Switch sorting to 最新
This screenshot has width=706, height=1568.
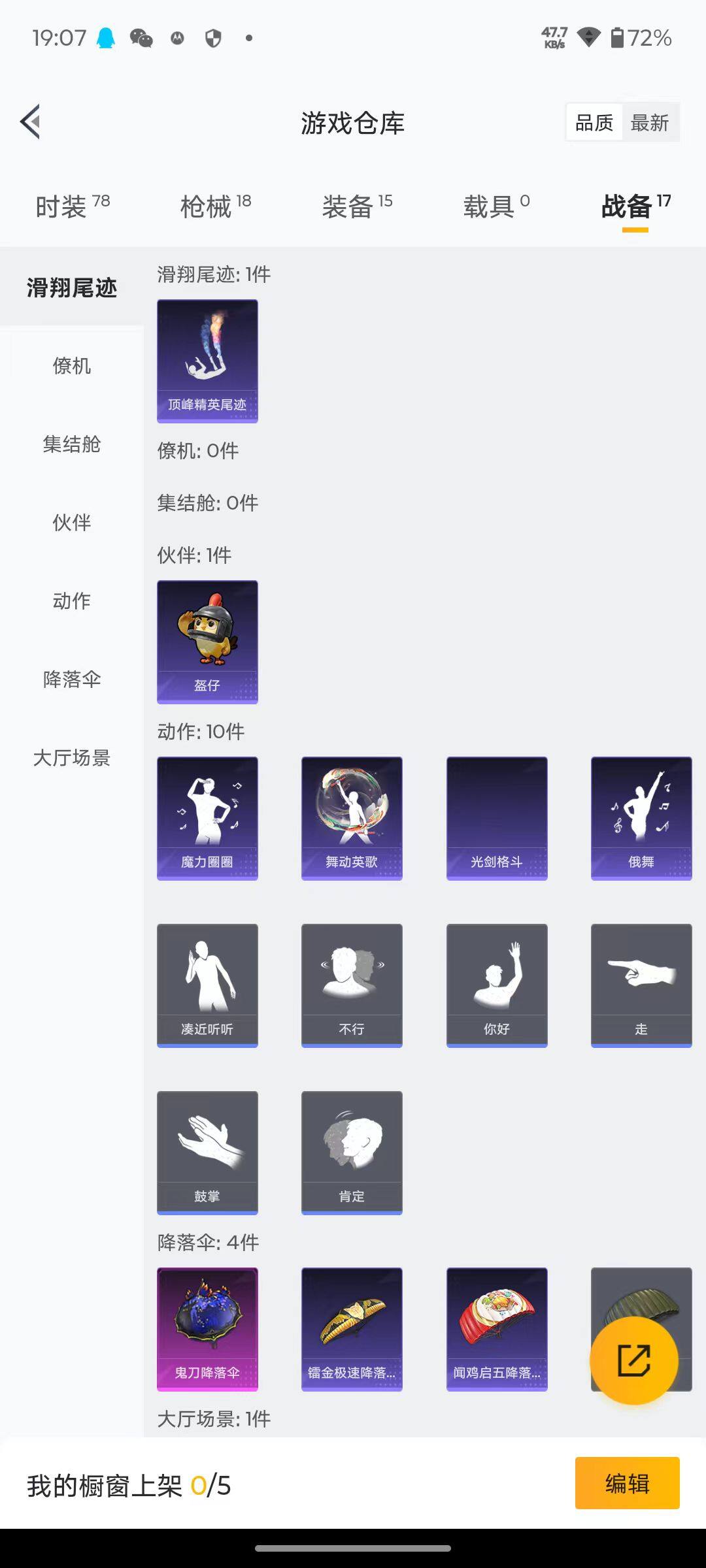tap(651, 122)
